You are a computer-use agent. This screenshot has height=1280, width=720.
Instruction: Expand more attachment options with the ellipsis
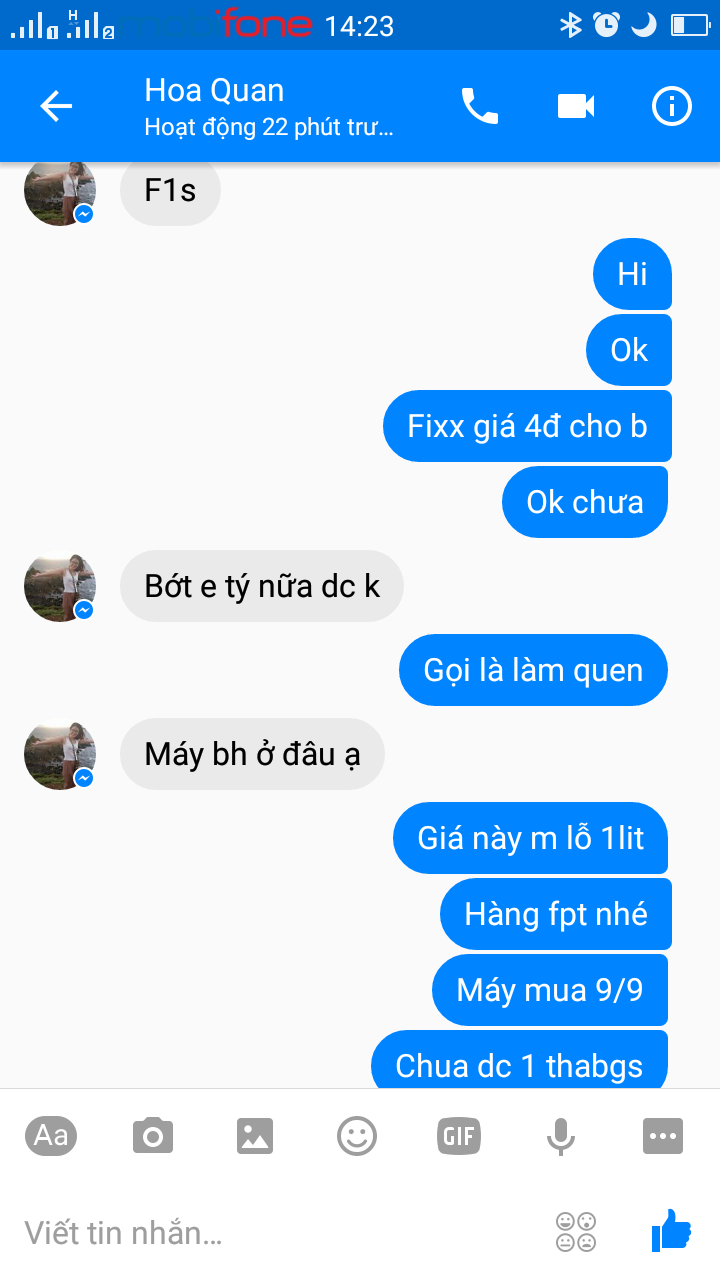pos(662,1135)
